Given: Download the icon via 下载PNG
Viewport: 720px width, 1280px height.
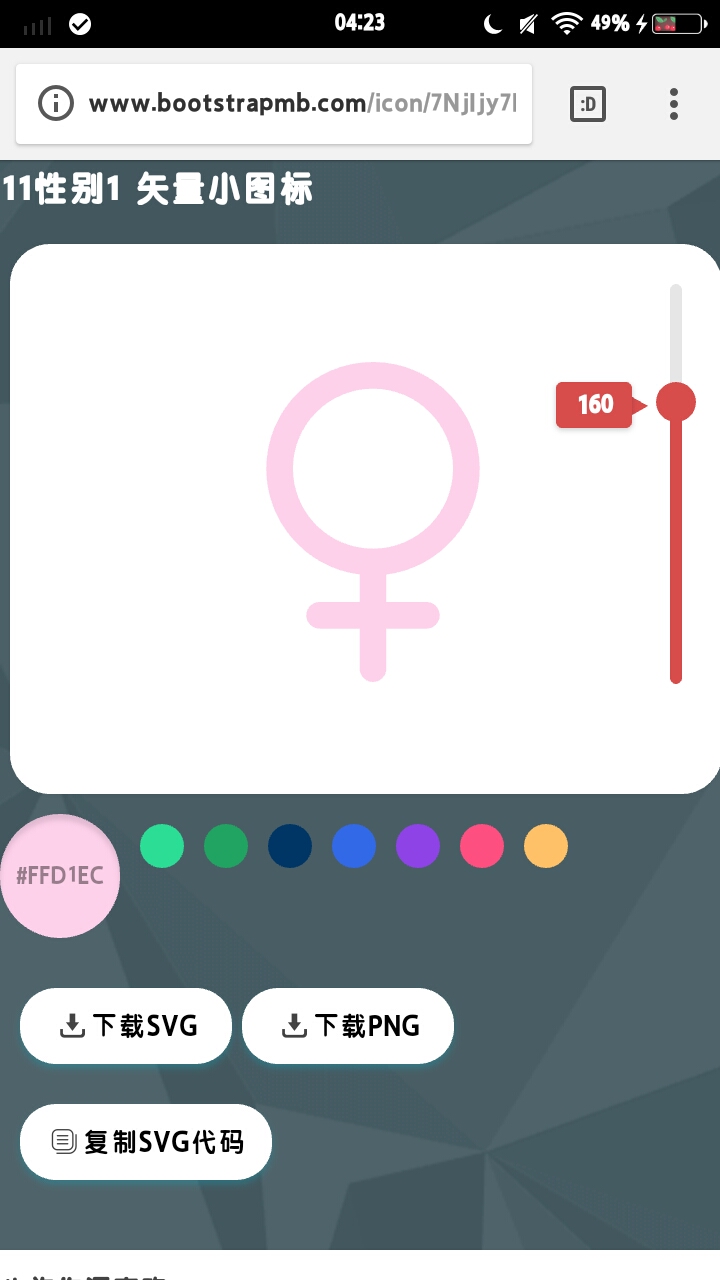Looking at the screenshot, I should coord(348,1026).
